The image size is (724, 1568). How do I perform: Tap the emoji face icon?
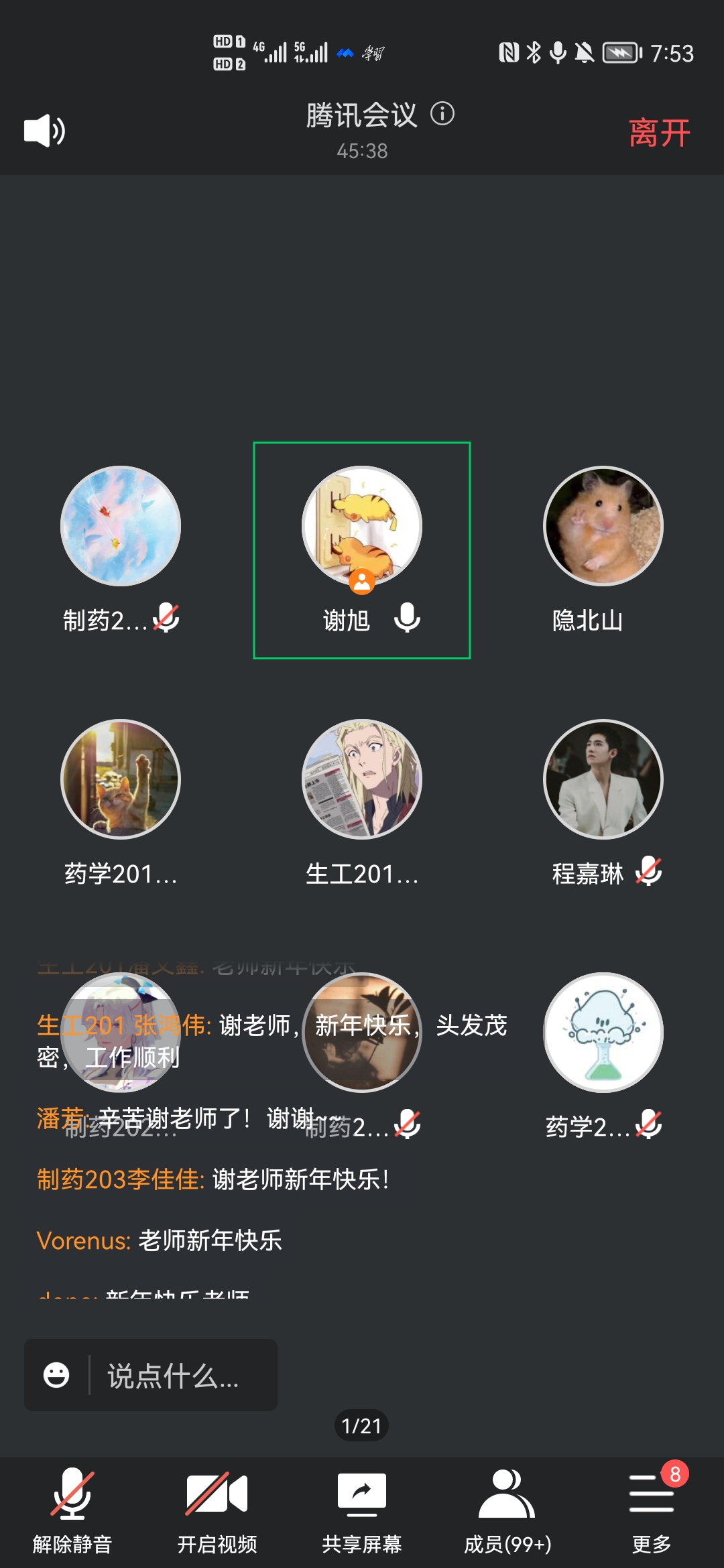56,1375
